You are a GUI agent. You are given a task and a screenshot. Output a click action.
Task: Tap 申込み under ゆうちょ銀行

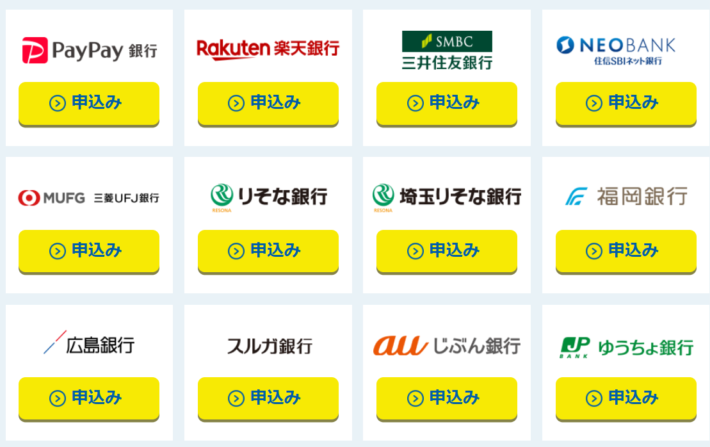[625, 398]
